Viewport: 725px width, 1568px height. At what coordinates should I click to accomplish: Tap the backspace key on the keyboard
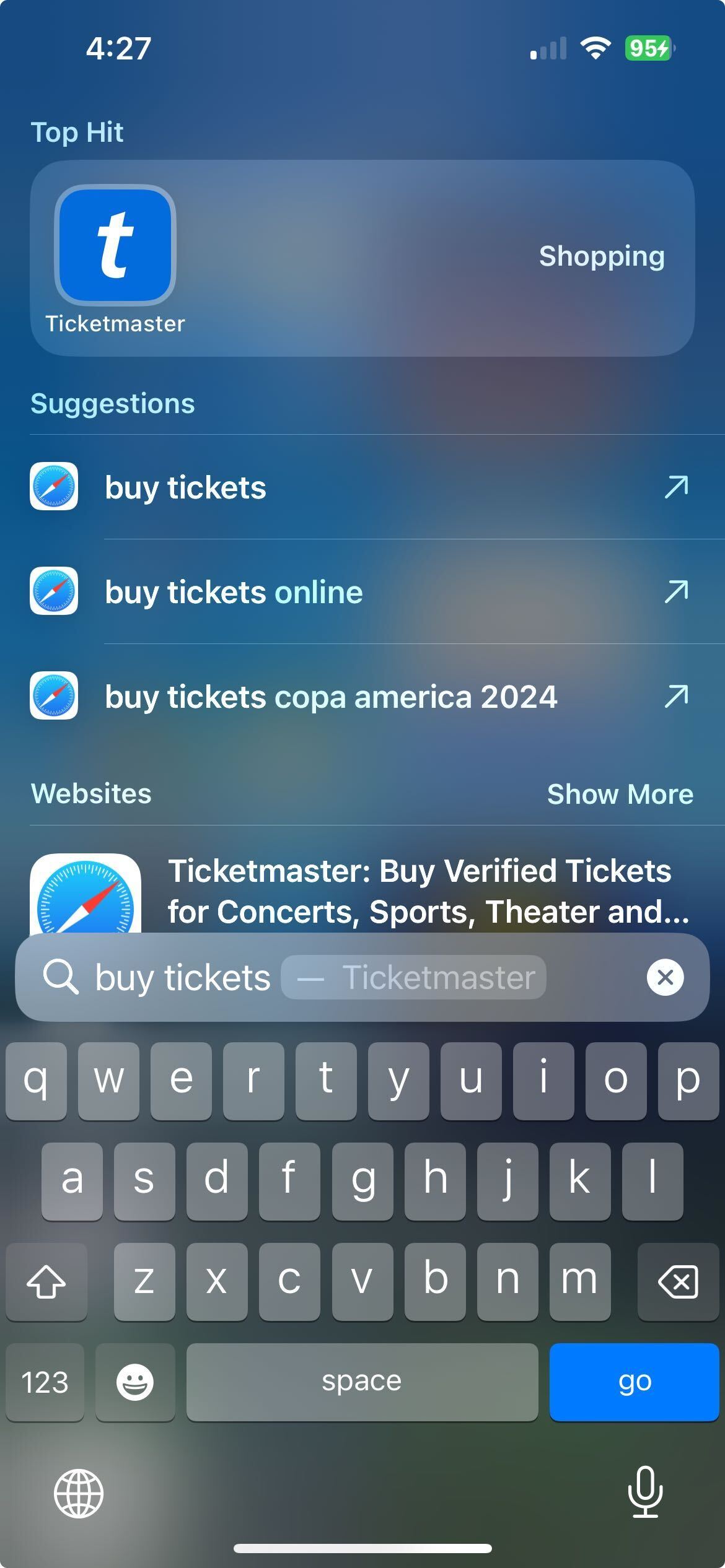pos(677,1281)
